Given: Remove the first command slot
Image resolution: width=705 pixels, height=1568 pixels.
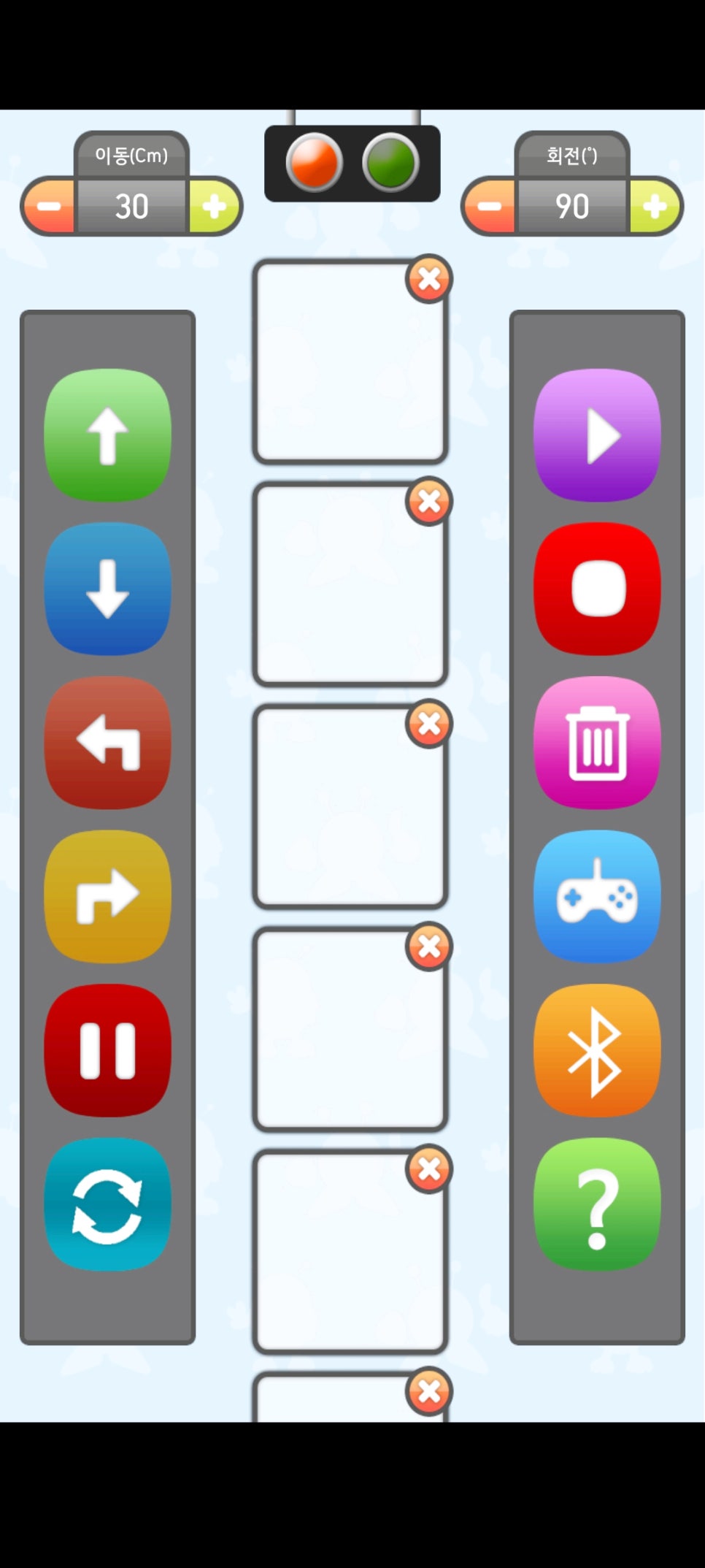Looking at the screenshot, I should (x=429, y=278).
